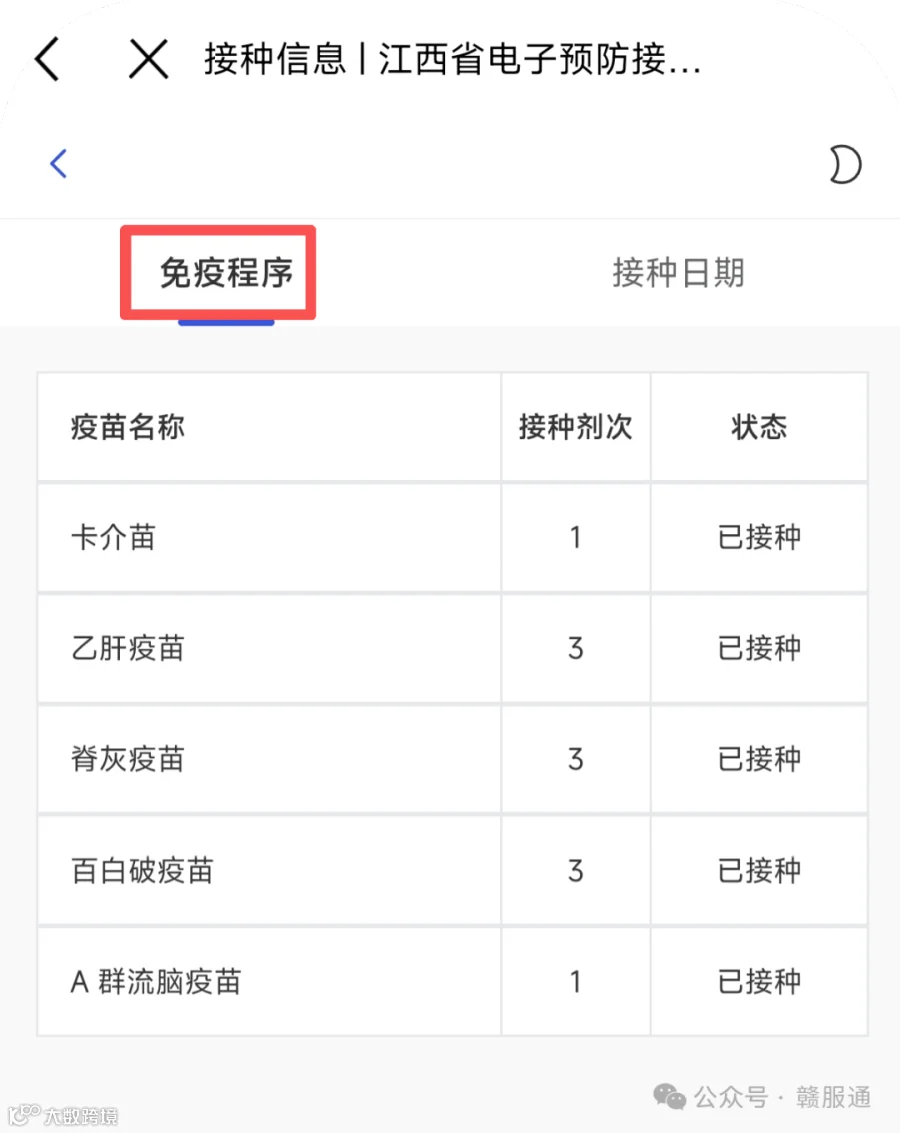The image size is (900, 1133).
Task: Tap the dose count 3 for 乙肝疫苗
Action: coord(575,648)
